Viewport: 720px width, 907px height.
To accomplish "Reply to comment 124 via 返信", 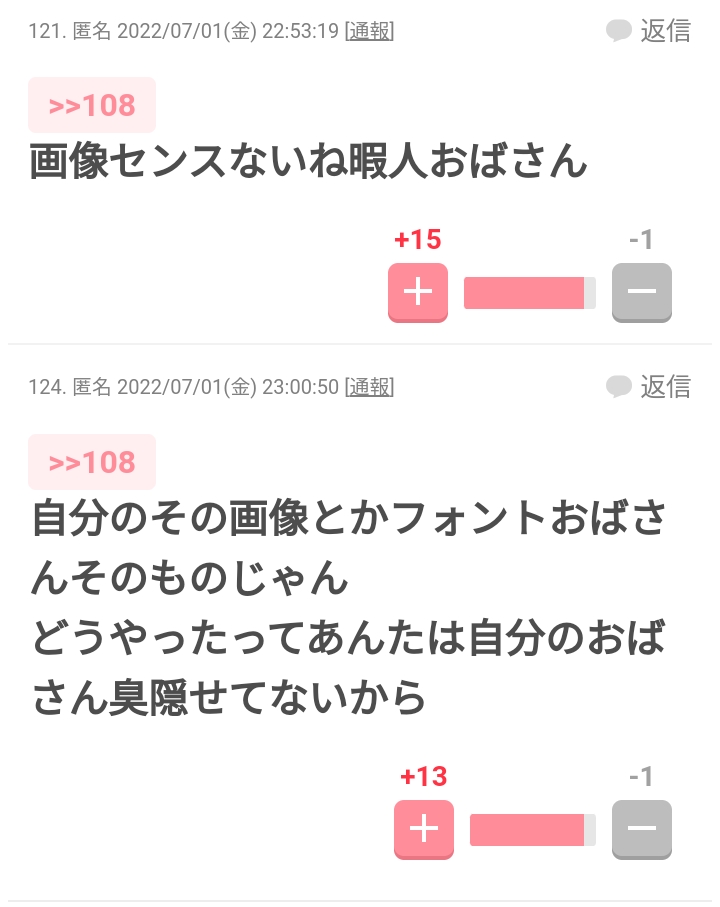I will (x=649, y=387).
